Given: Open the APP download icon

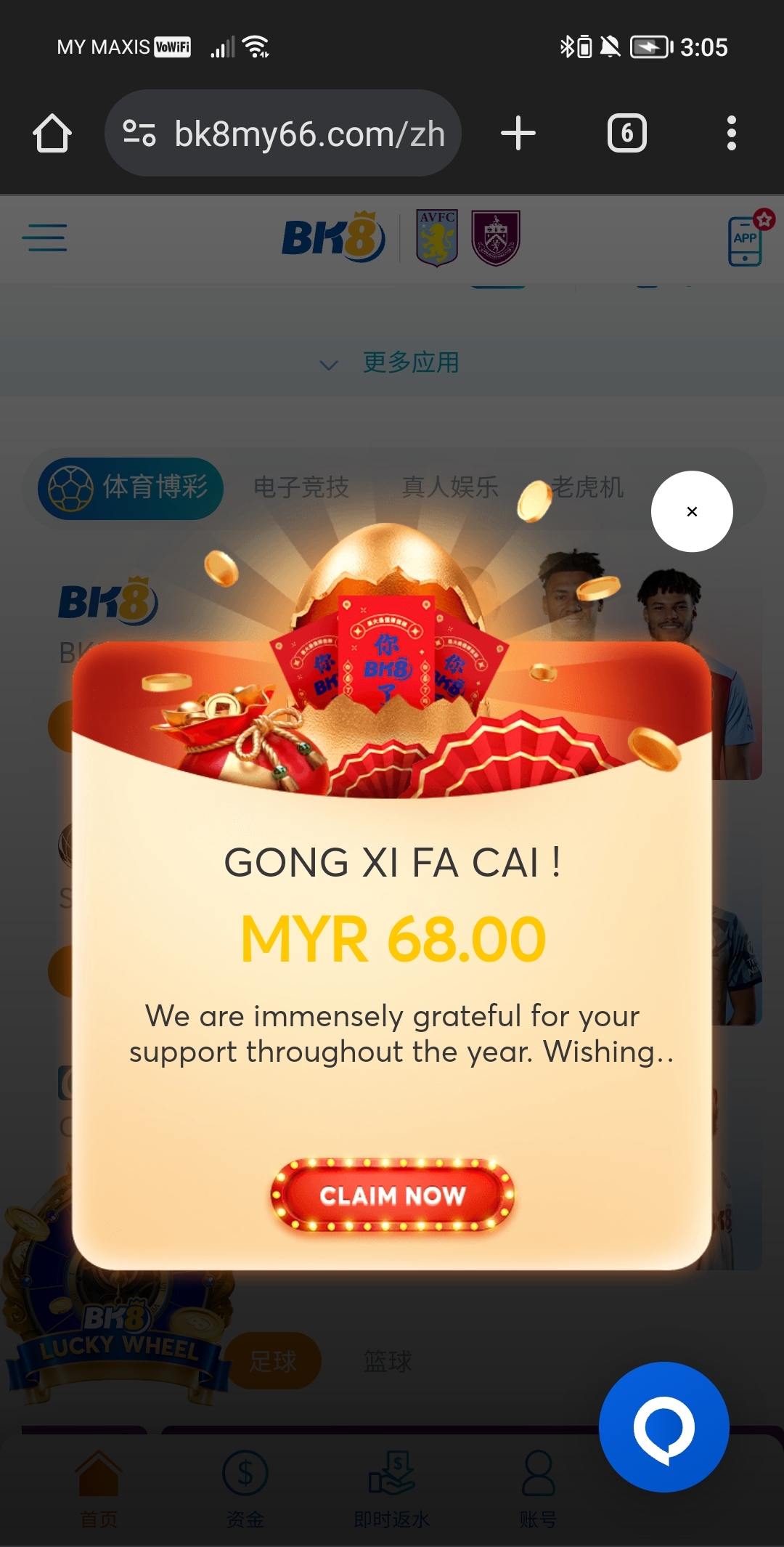Looking at the screenshot, I should (746, 241).
